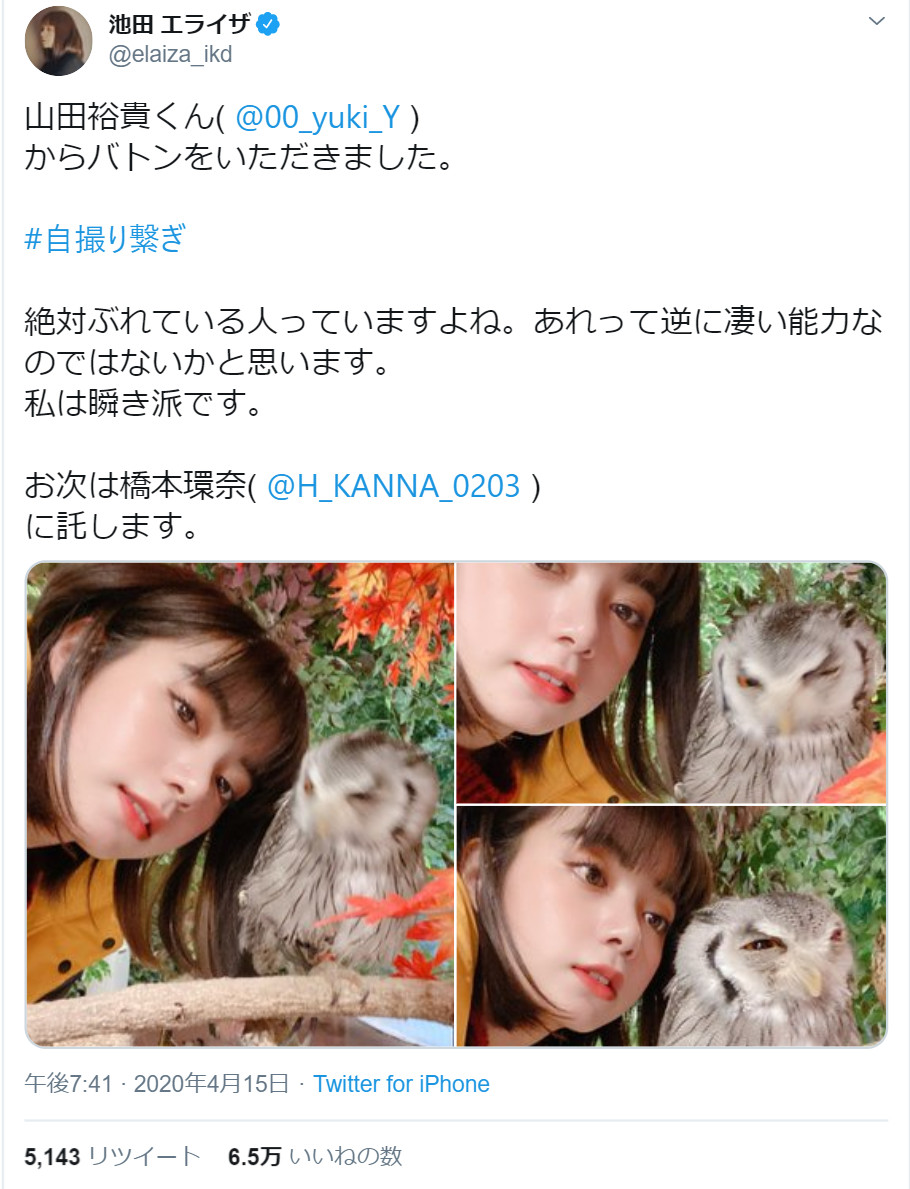Open the large left owl selfie photo
The image size is (910, 1189).
(x=240, y=804)
